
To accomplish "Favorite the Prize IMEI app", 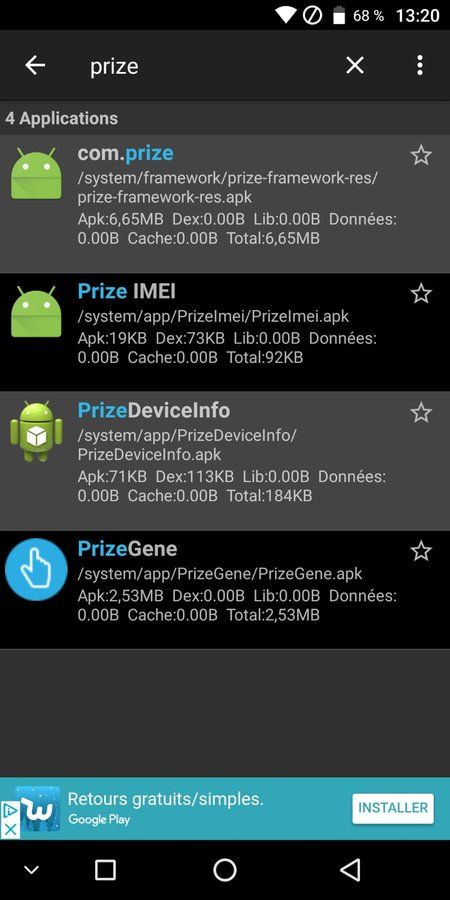I will click(x=421, y=294).
